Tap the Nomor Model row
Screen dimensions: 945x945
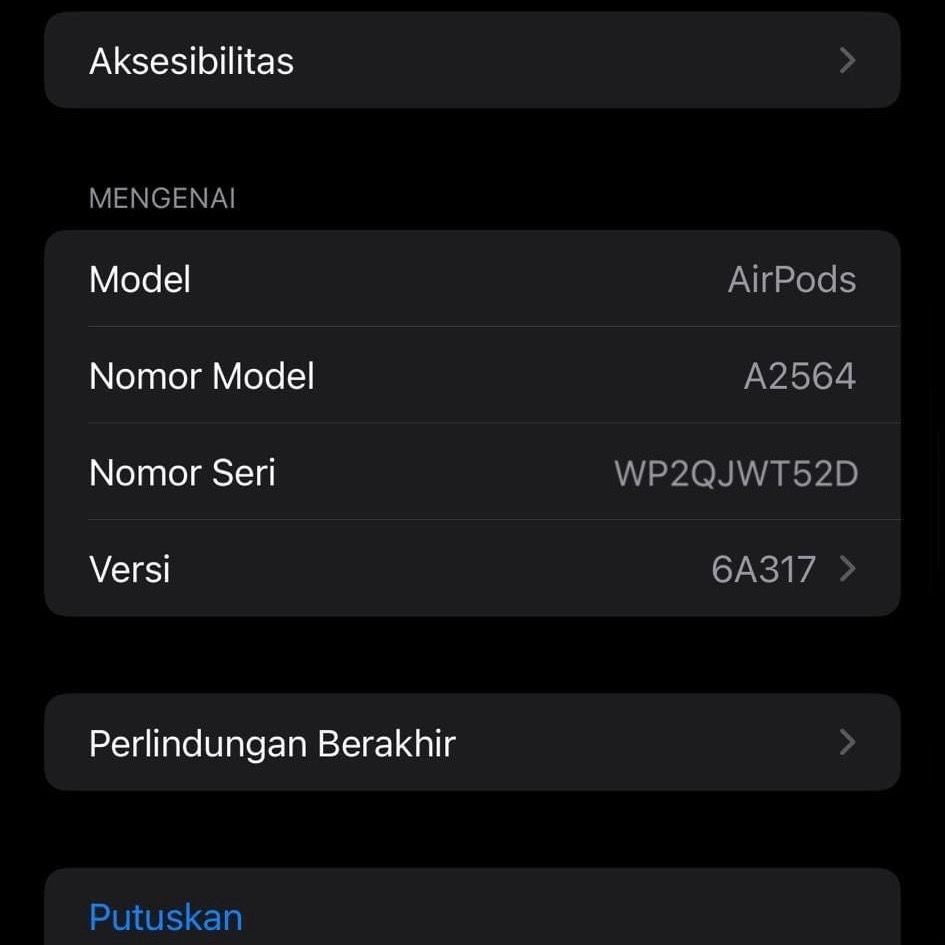click(471, 376)
